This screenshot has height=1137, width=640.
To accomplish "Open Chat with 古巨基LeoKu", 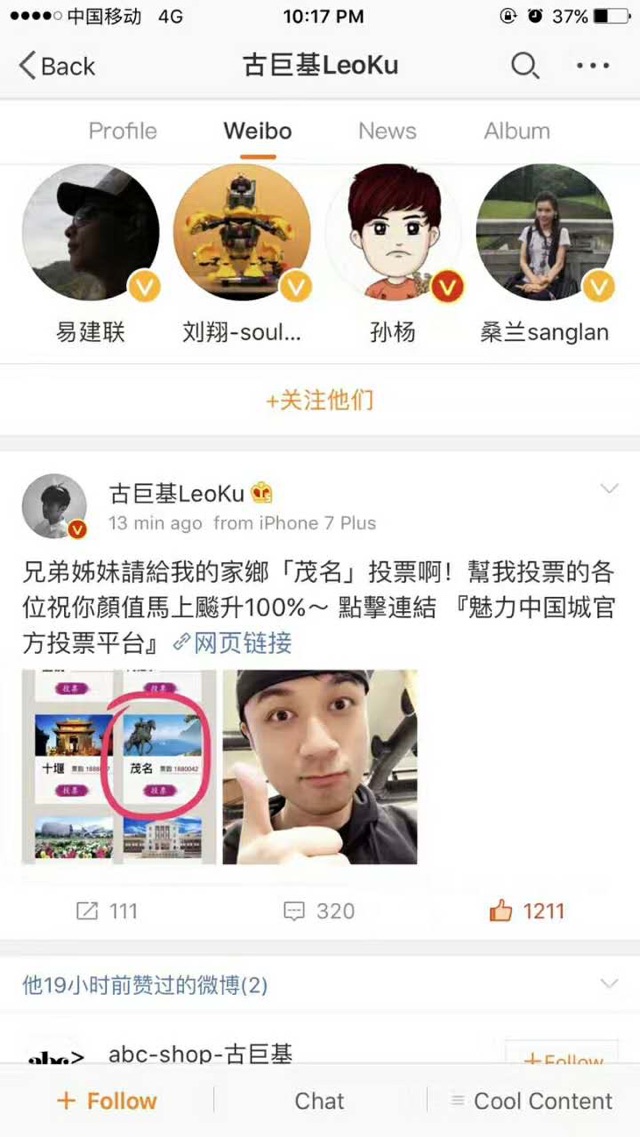I will click(x=319, y=1101).
